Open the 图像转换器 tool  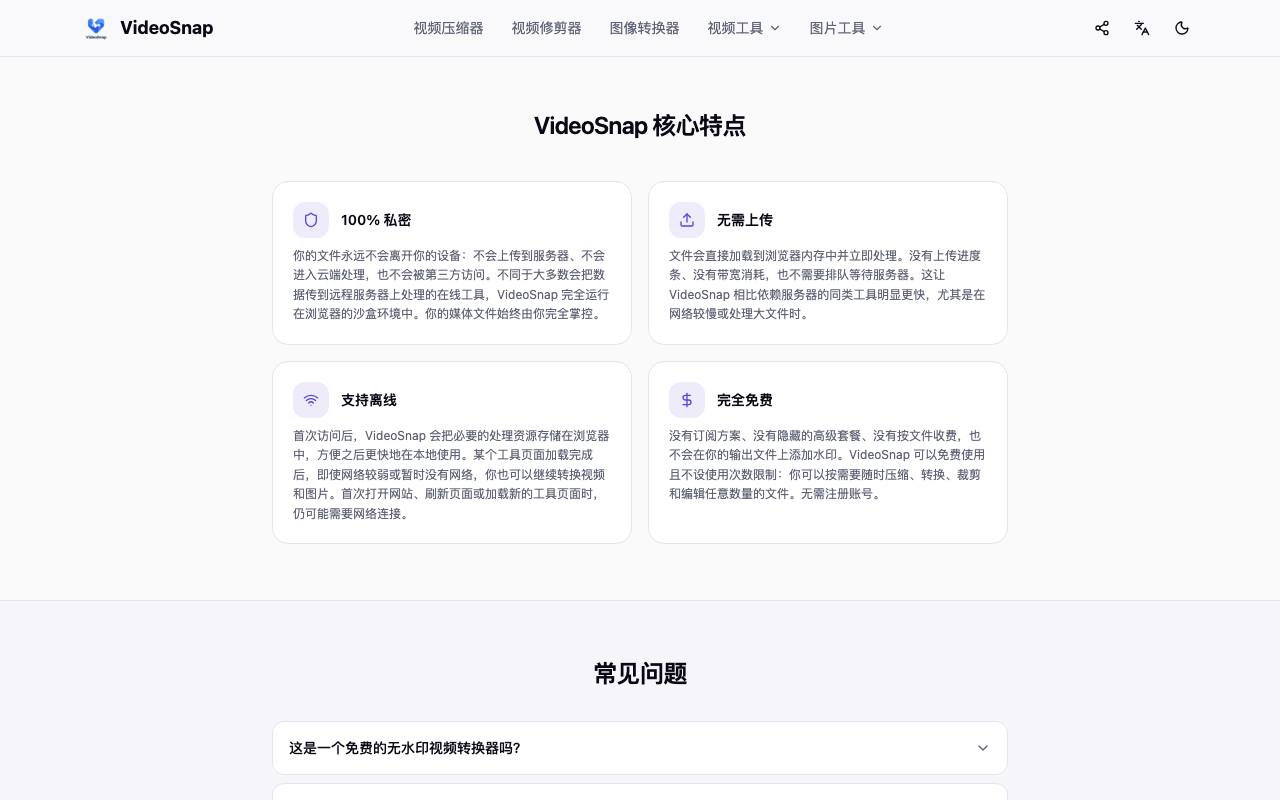pyautogui.click(x=644, y=28)
